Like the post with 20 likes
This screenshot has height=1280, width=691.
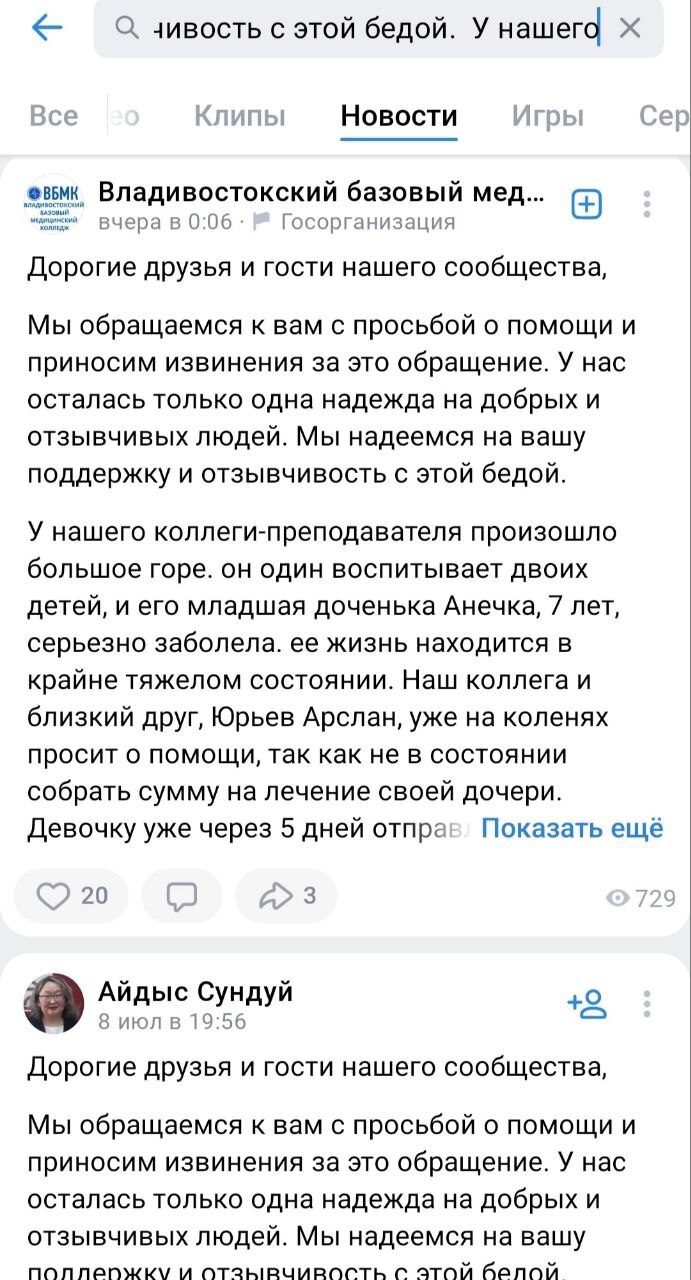pos(72,896)
